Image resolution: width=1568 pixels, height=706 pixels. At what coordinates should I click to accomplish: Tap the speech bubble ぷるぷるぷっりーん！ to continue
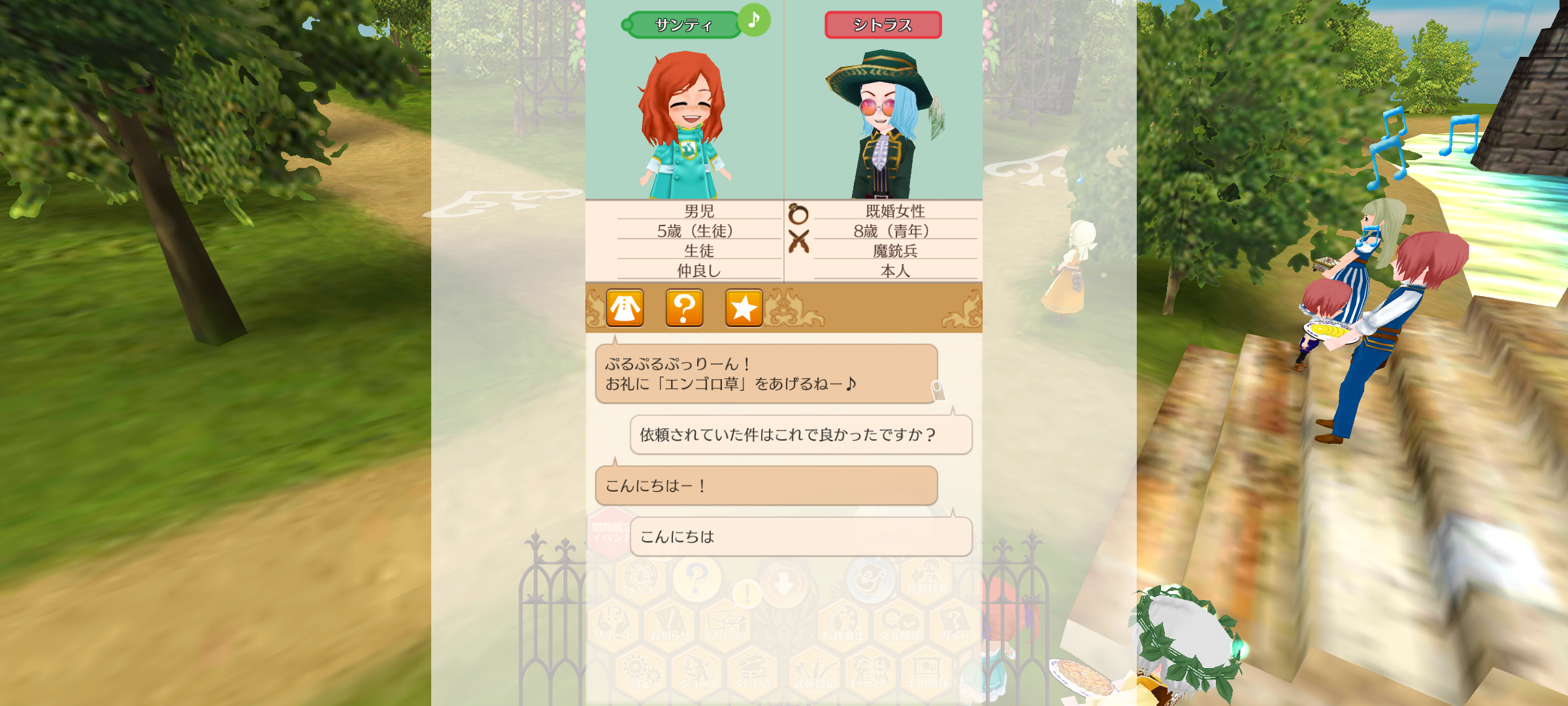click(766, 374)
